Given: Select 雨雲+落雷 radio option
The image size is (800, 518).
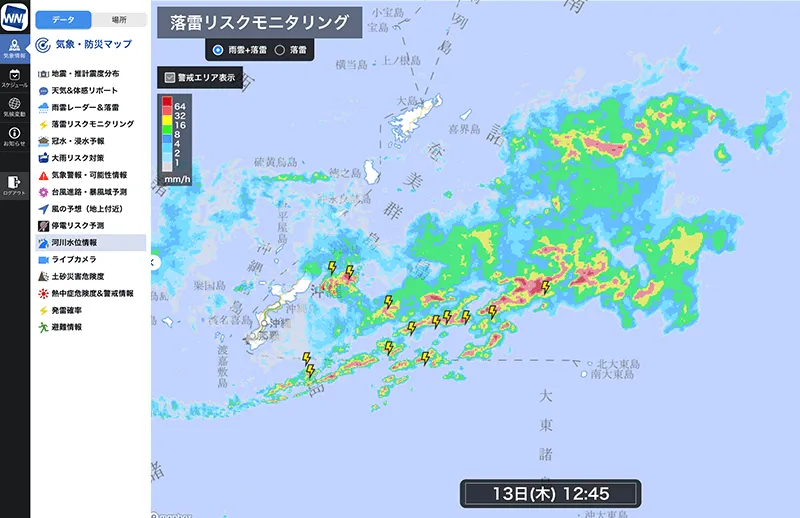Looking at the screenshot, I should 219,49.
